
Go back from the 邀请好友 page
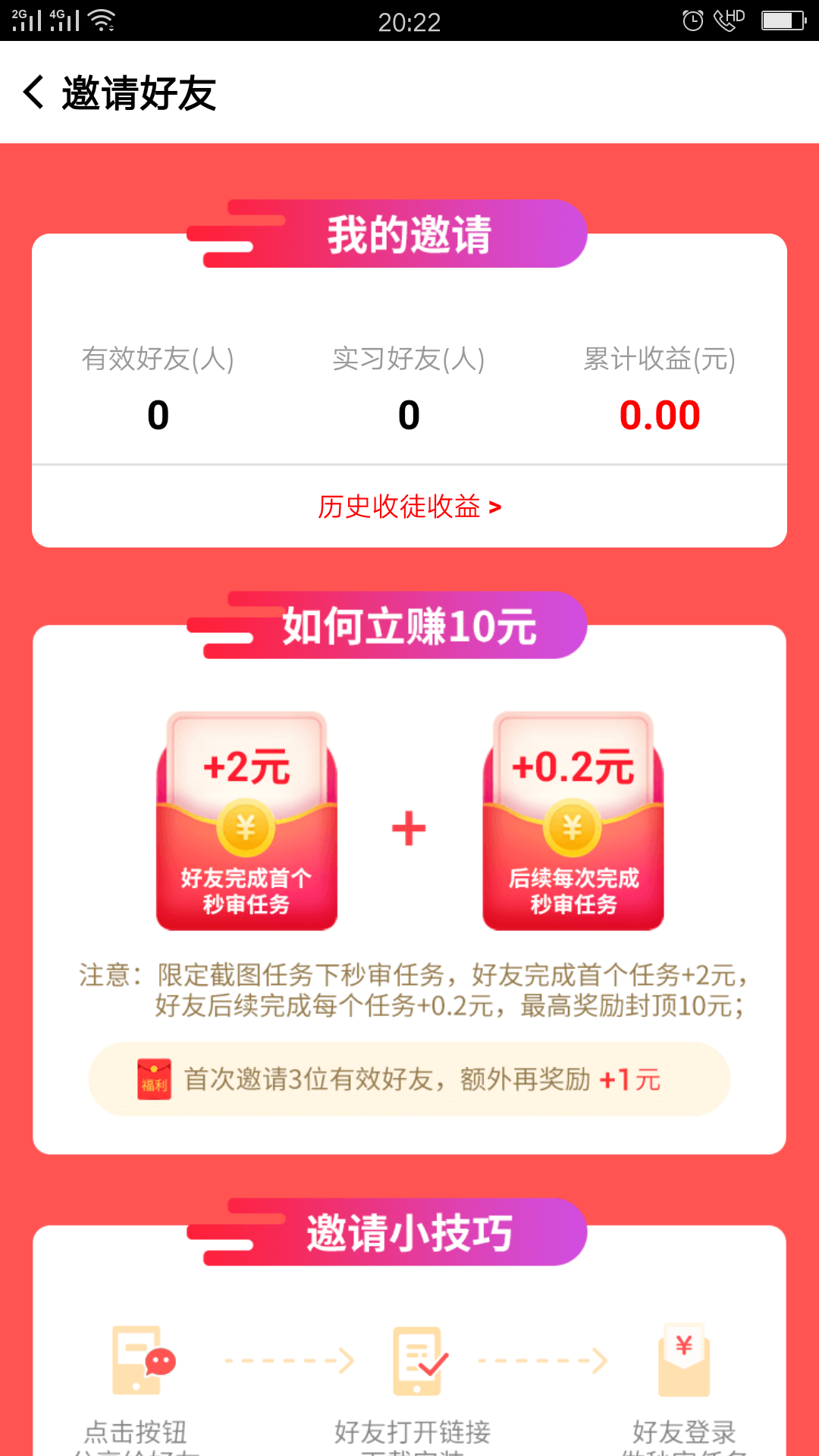click(34, 93)
